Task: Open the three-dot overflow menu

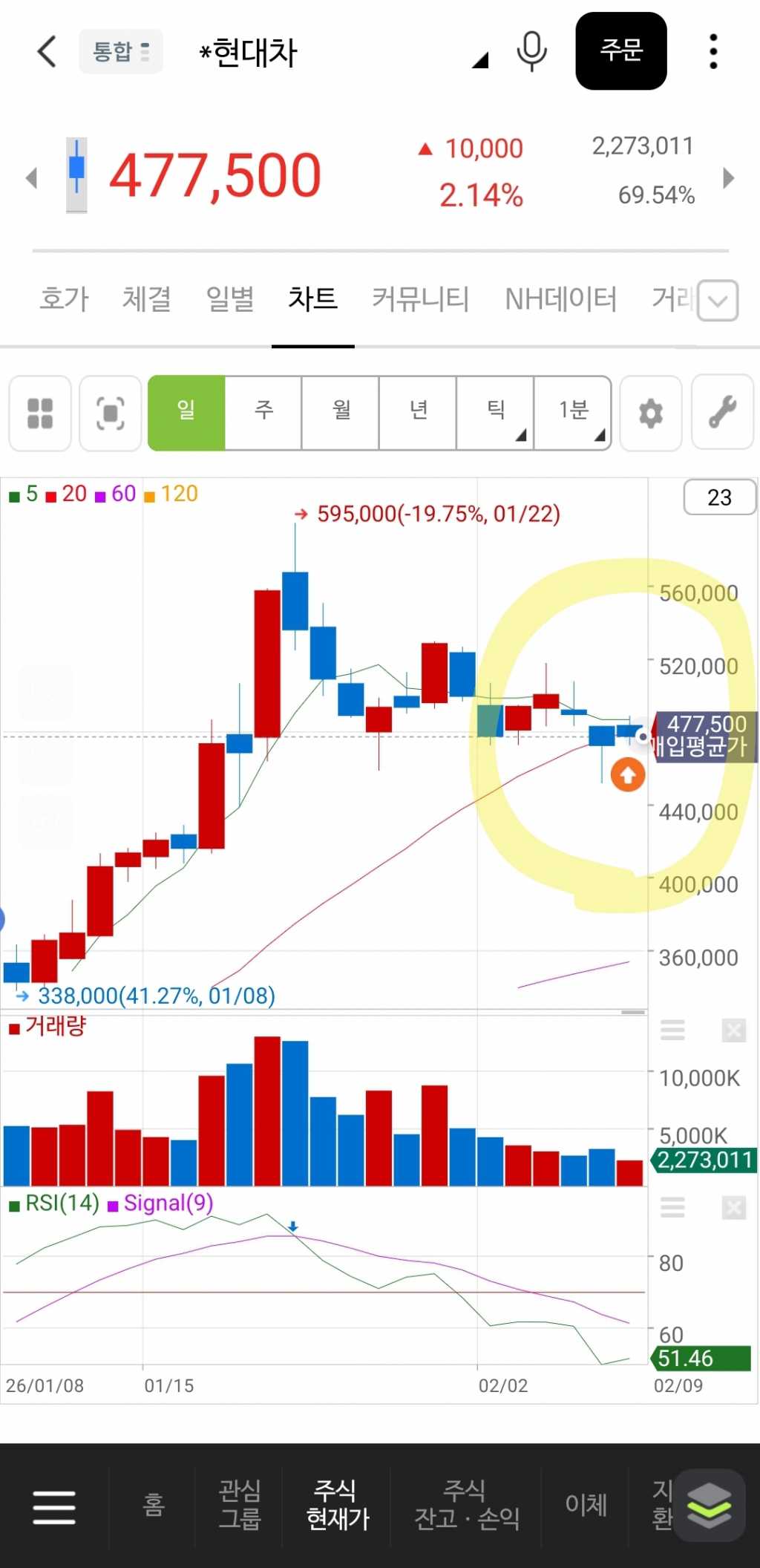Action: 713,51
